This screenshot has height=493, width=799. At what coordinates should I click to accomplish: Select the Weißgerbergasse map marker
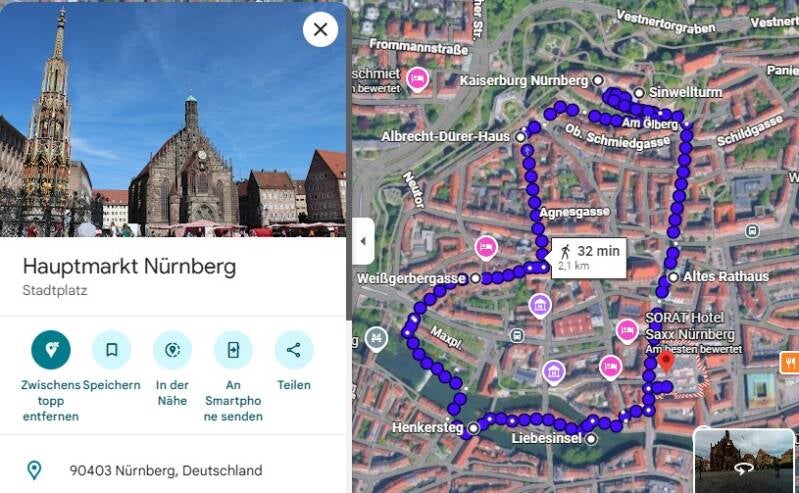pos(475,278)
